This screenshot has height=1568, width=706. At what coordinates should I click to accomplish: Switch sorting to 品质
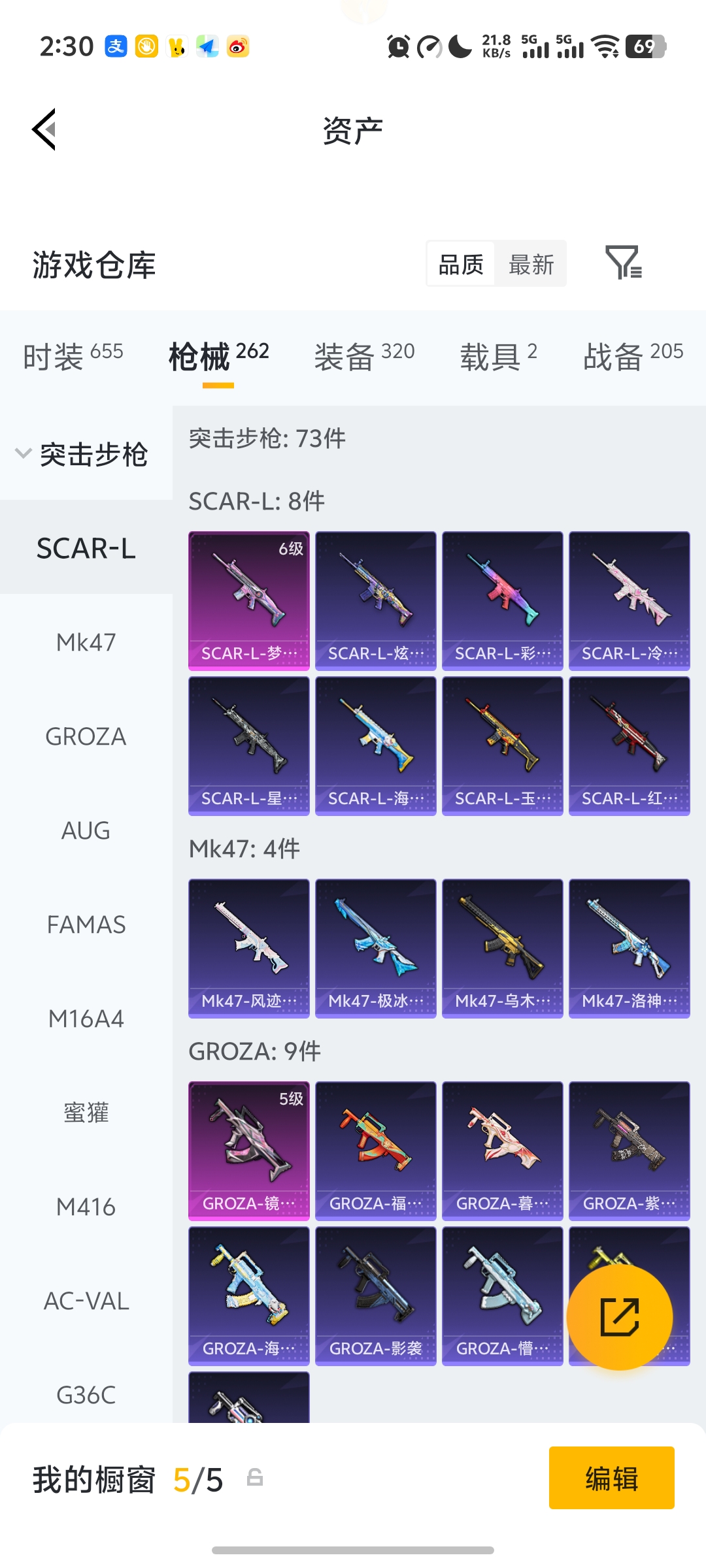coord(460,263)
